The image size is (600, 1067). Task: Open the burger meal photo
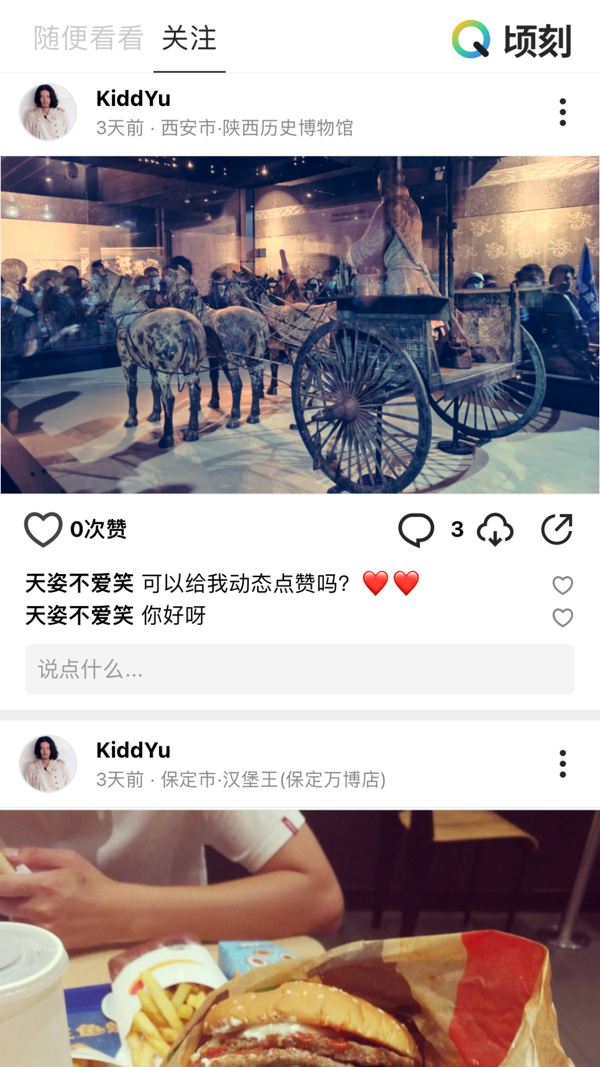(x=300, y=940)
